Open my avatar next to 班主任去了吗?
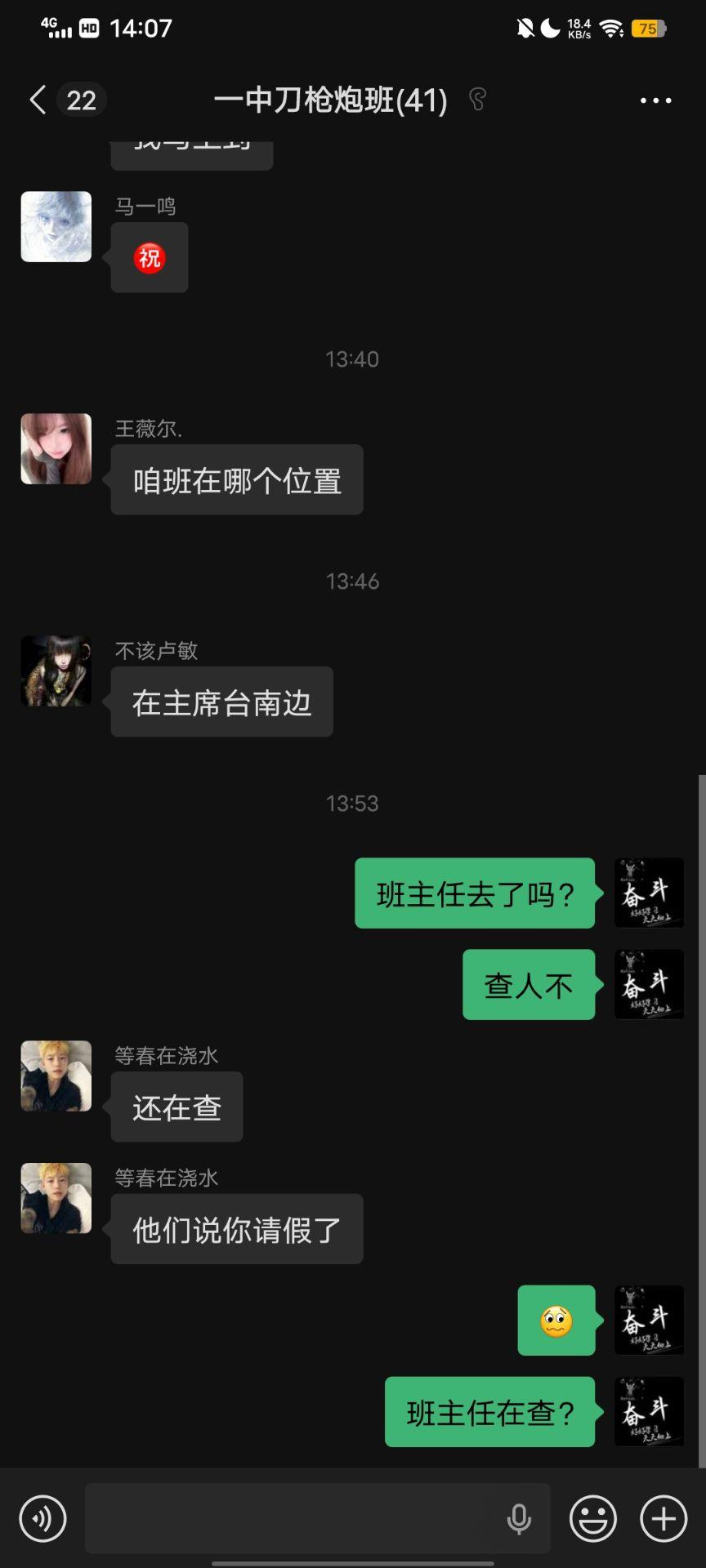 point(649,893)
